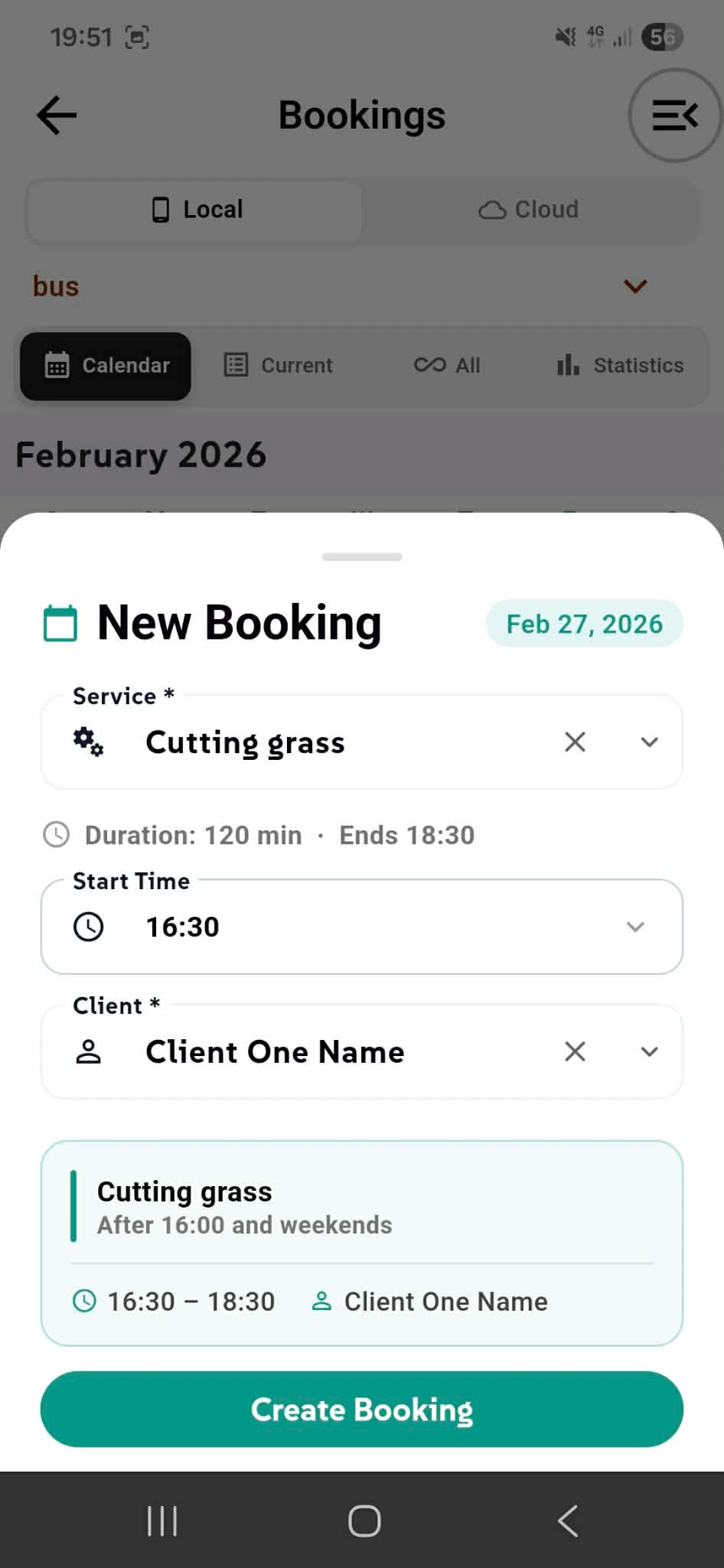Open the Start Time dropdown
Viewport: 724px width, 1568px height.
tap(634, 927)
